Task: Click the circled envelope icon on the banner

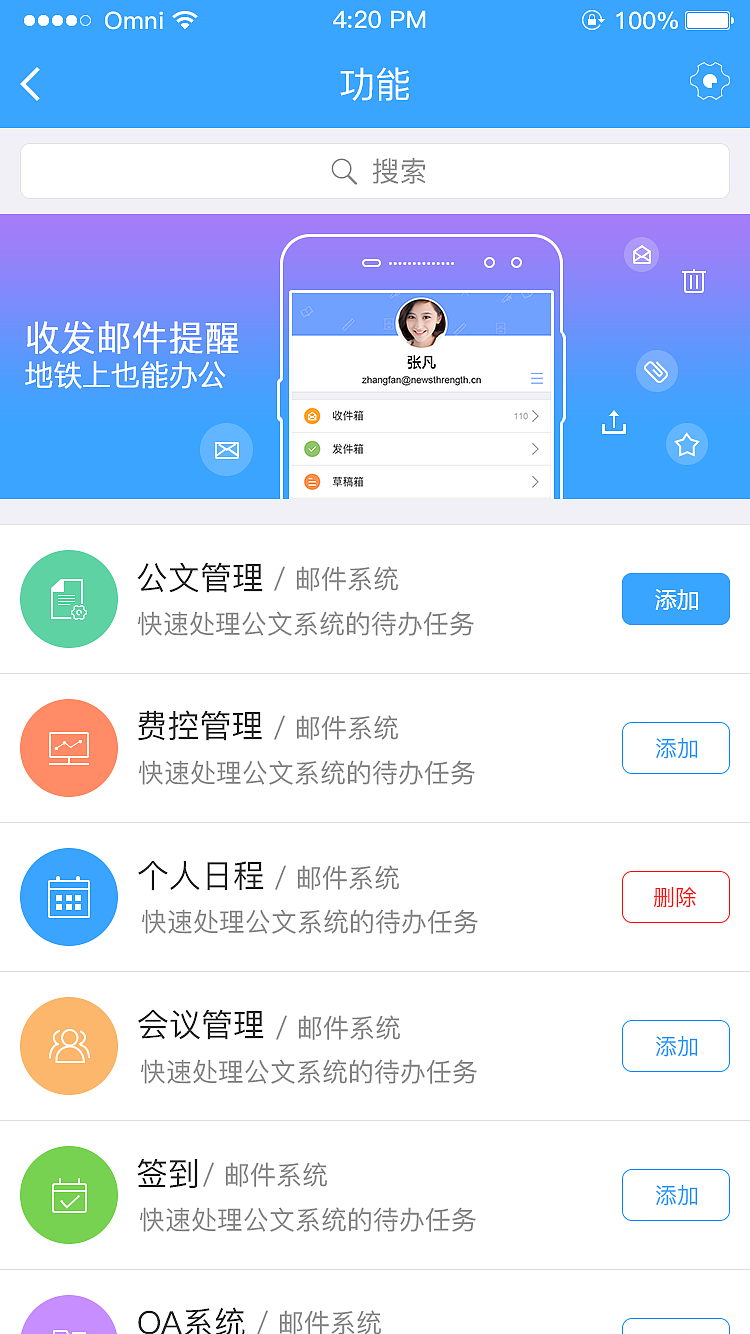Action: point(641,255)
